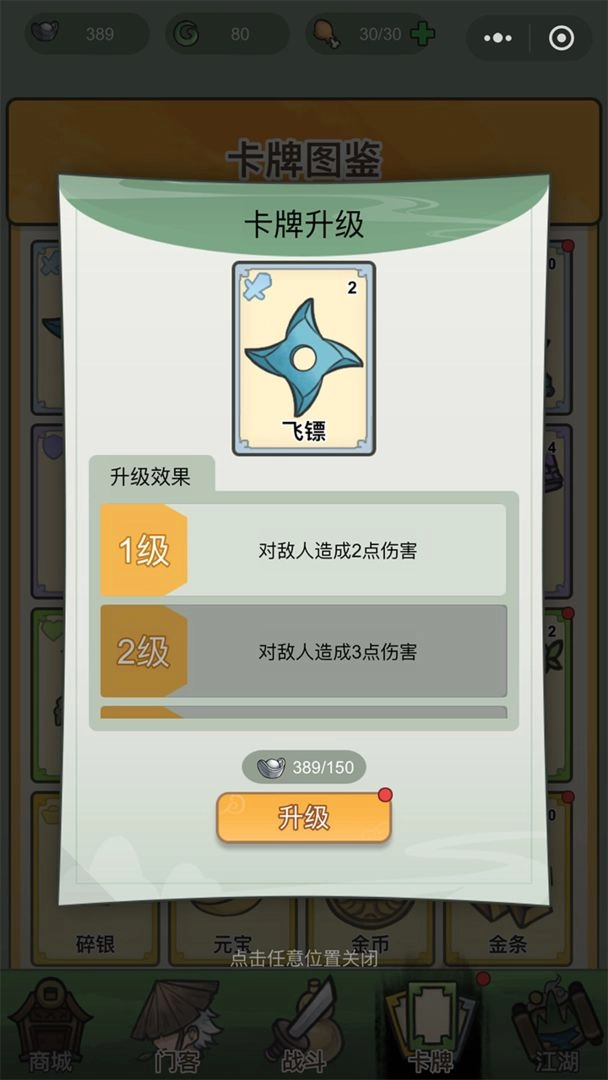Viewport: 608px width, 1080px height.
Task: Switch to the 门客 tab
Action: tap(176, 1025)
